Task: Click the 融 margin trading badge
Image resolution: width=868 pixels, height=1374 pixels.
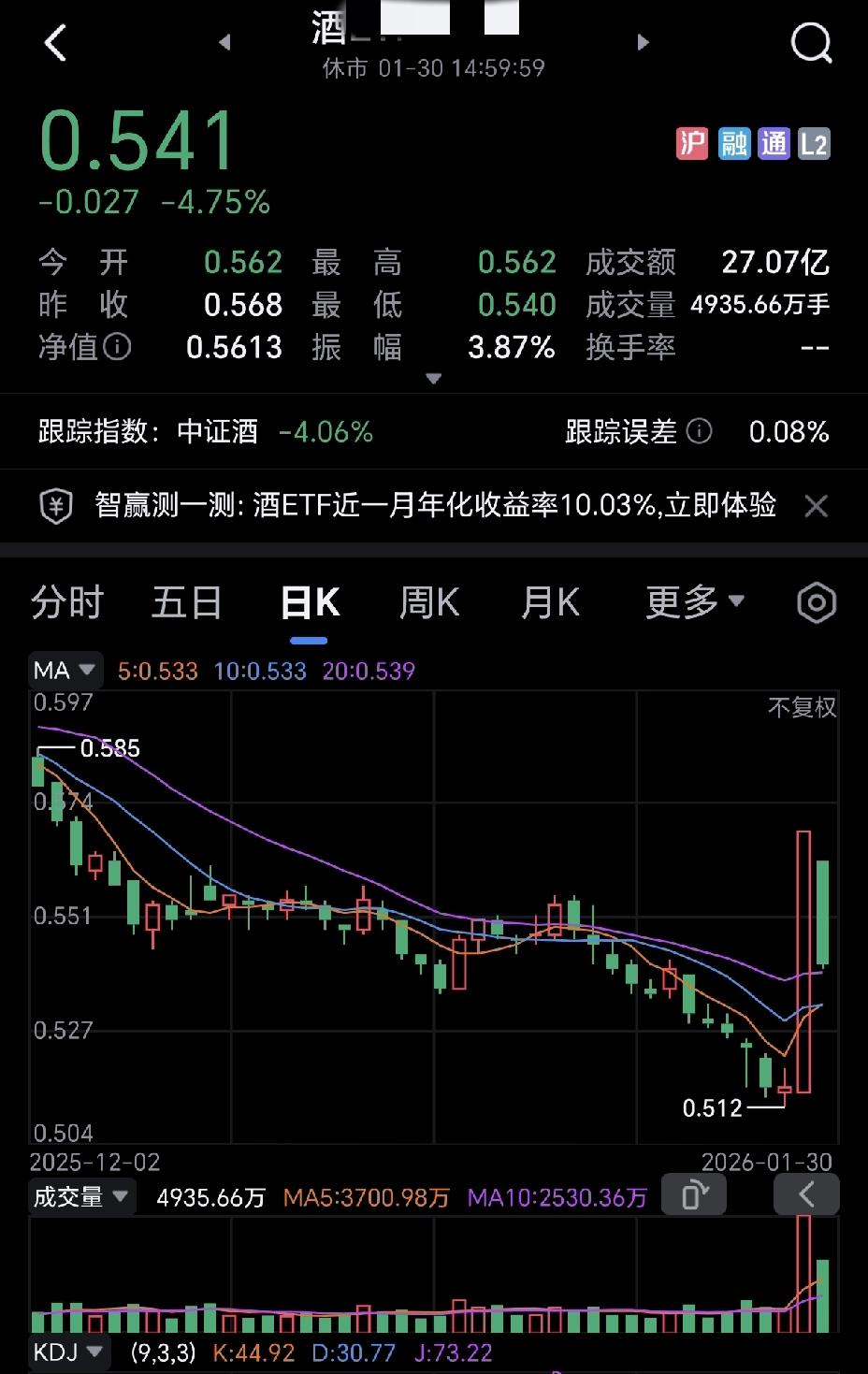Action: 732,143
